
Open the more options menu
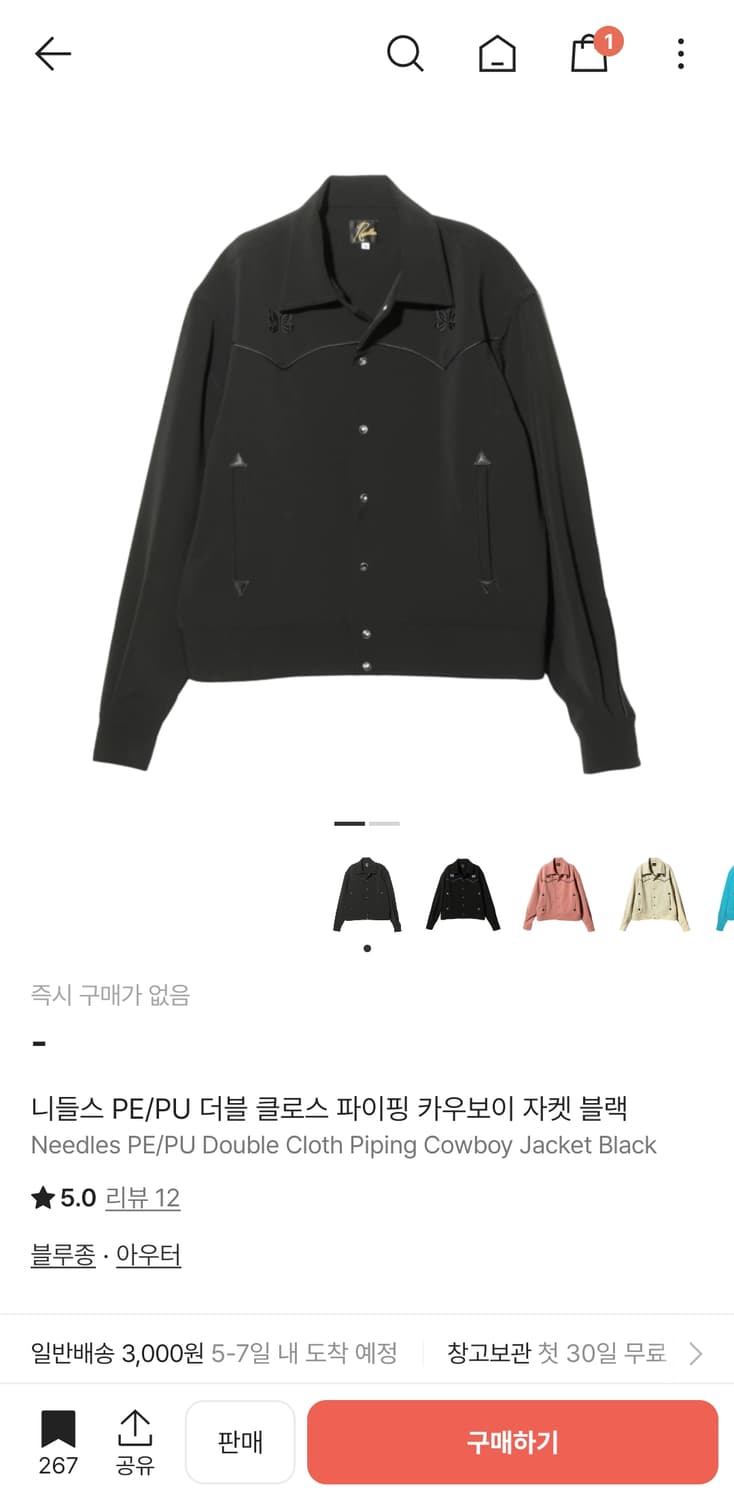click(x=681, y=55)
